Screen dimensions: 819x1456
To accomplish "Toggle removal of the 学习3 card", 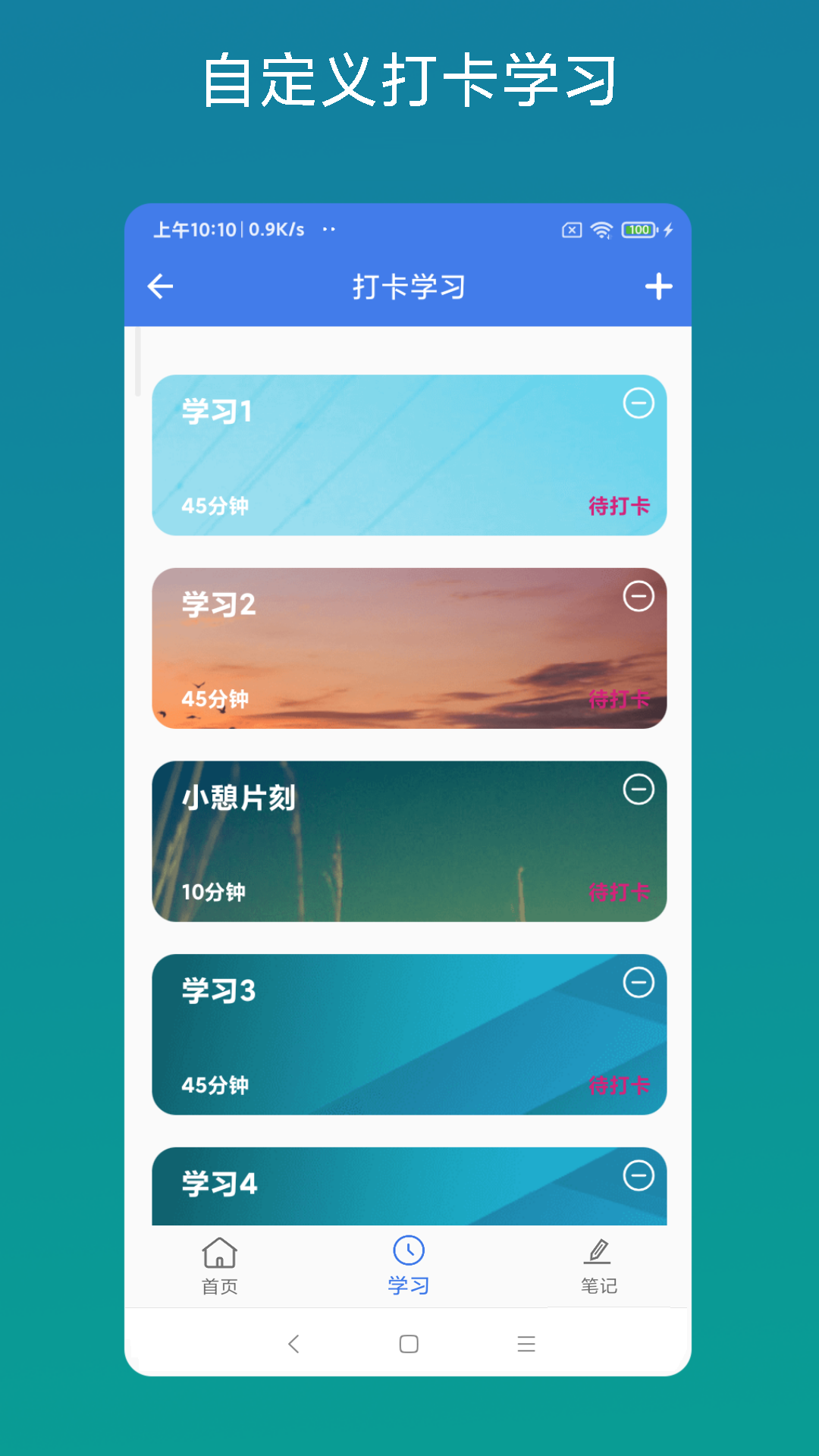I will point(638,984).
